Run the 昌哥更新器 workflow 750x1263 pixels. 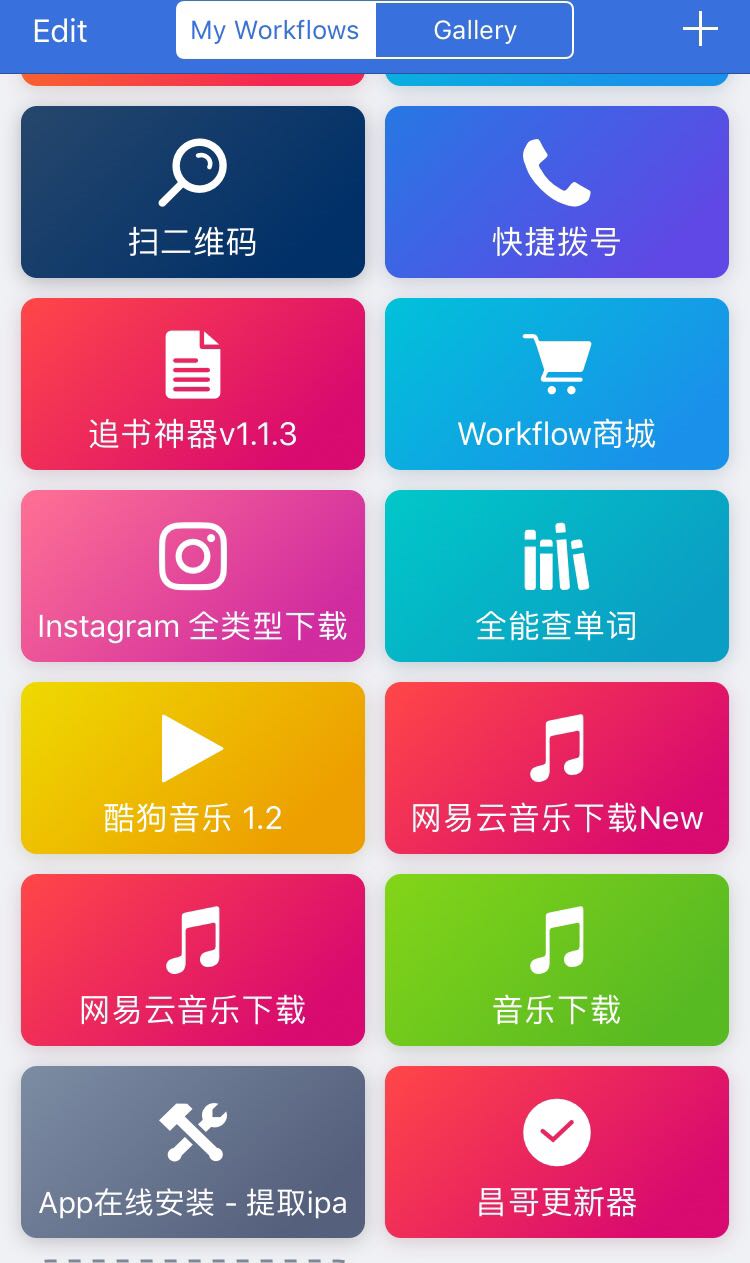pyautogui.click(x=557, y=1152)
